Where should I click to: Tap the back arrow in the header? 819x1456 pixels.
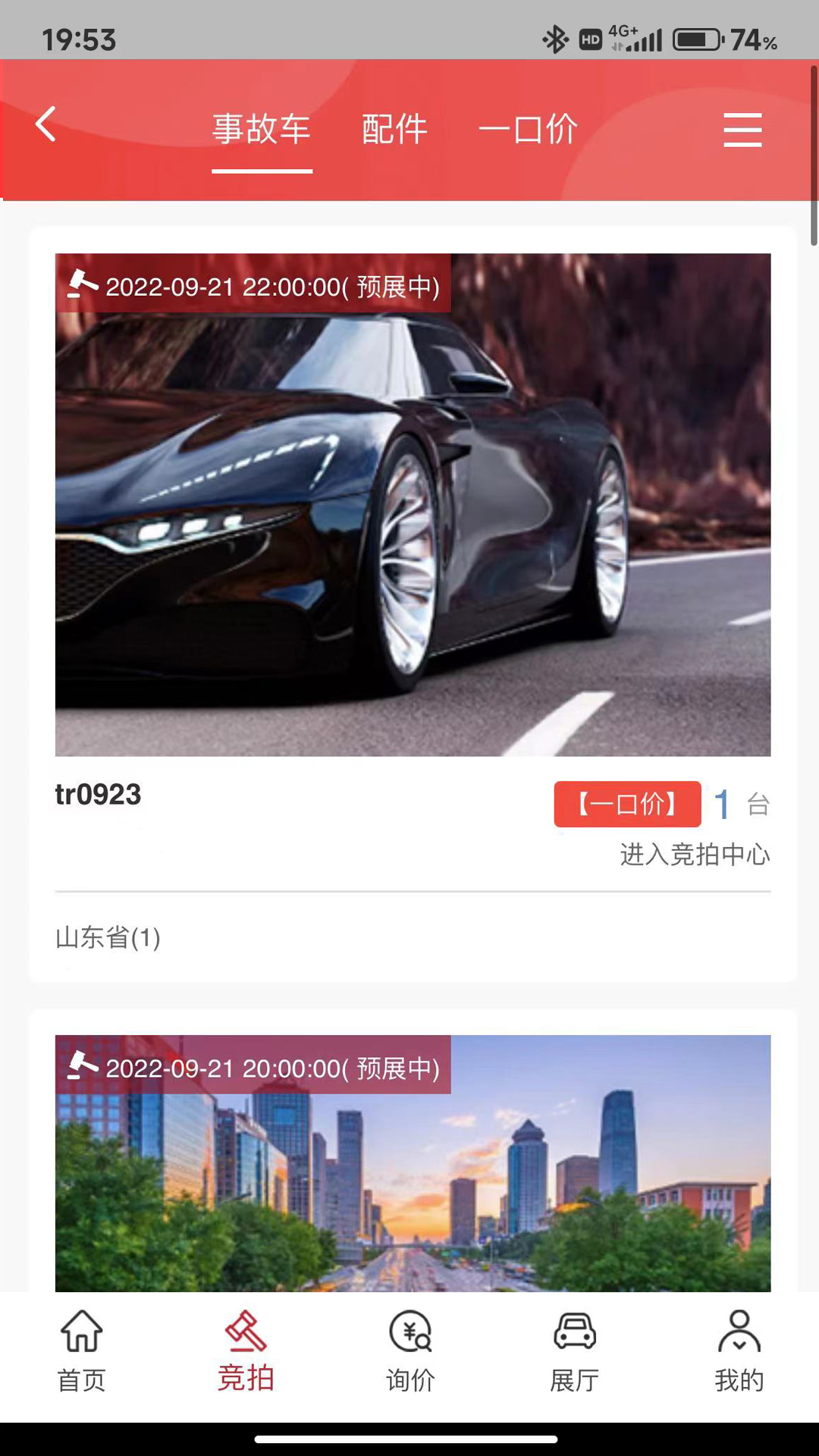[x=45, y=125]
